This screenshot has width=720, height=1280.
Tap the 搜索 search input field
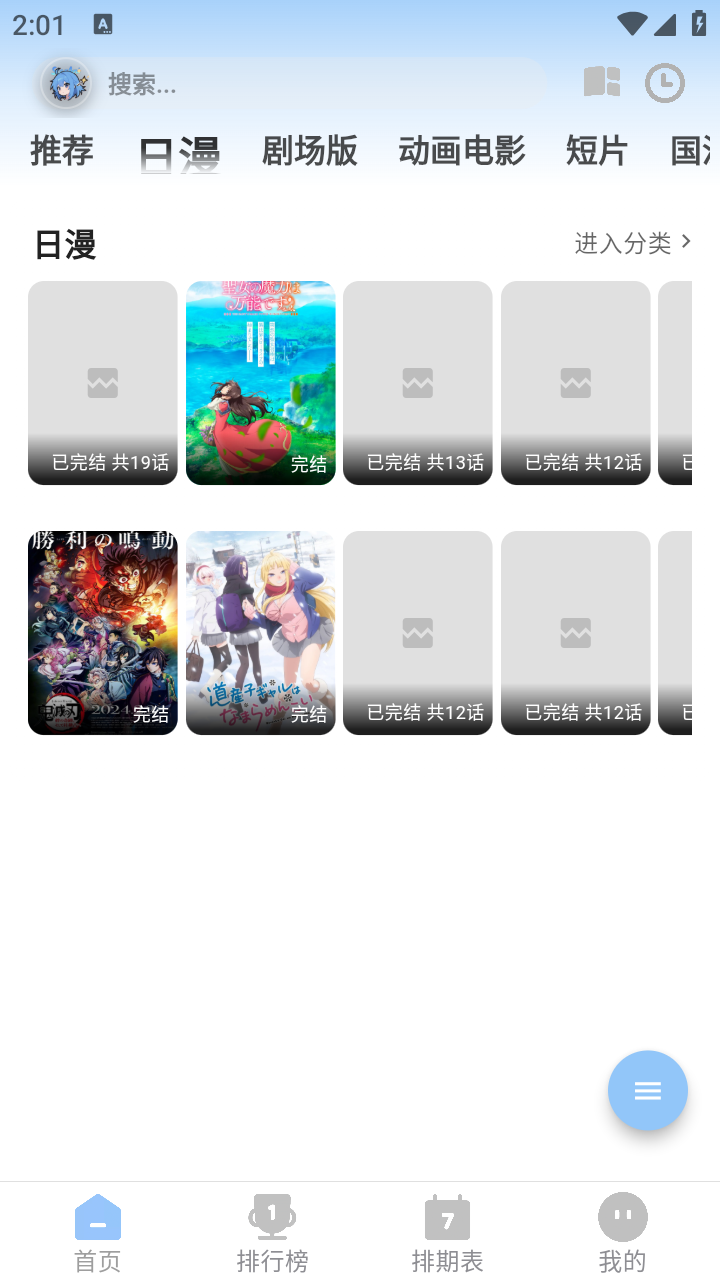click(300, 84)
